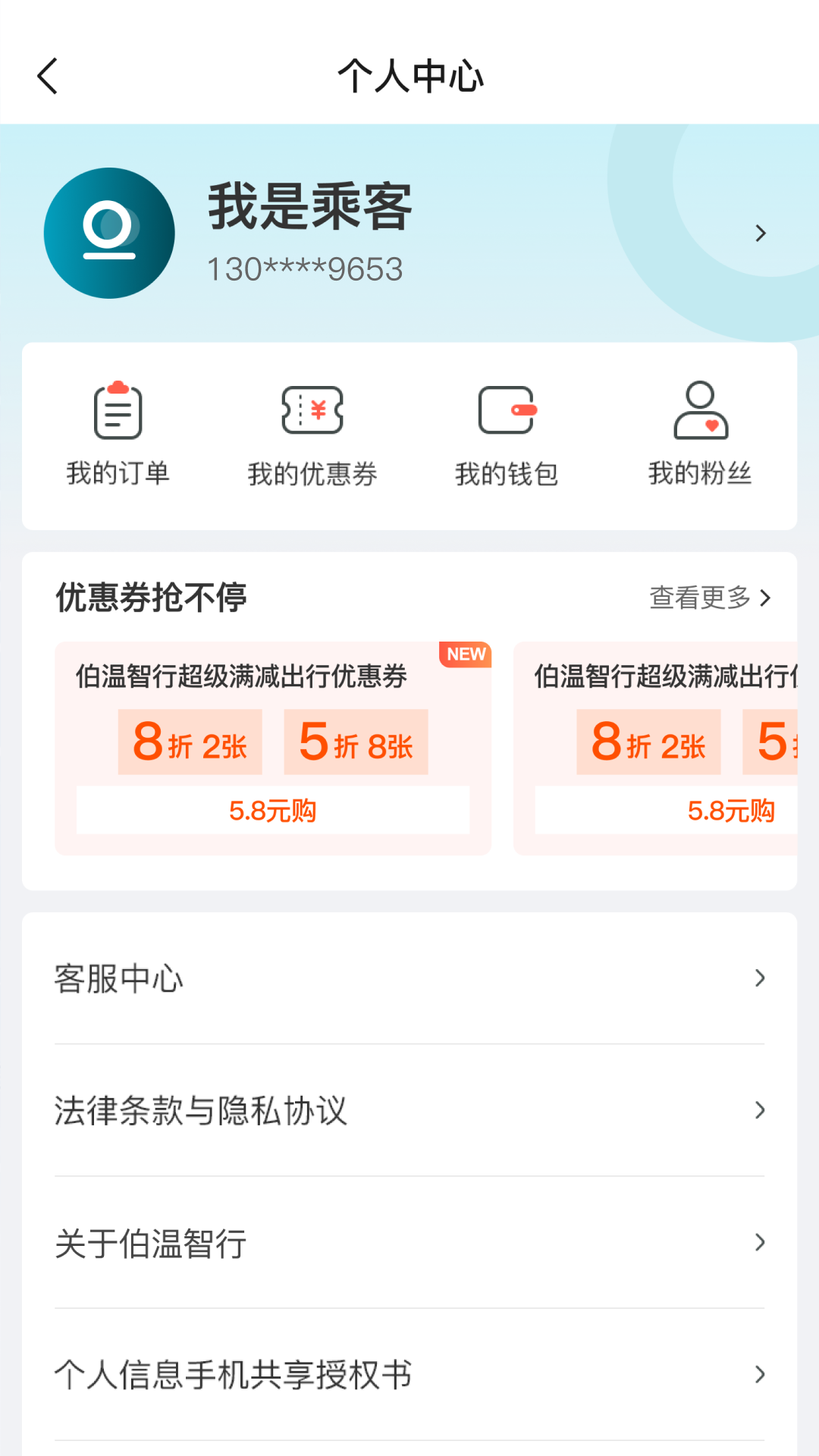The width and height of the screenshot is (819, 1456).
Task: Tap the 5.8元购 purchase button on left coupon
Action: (x=272, y=811)
